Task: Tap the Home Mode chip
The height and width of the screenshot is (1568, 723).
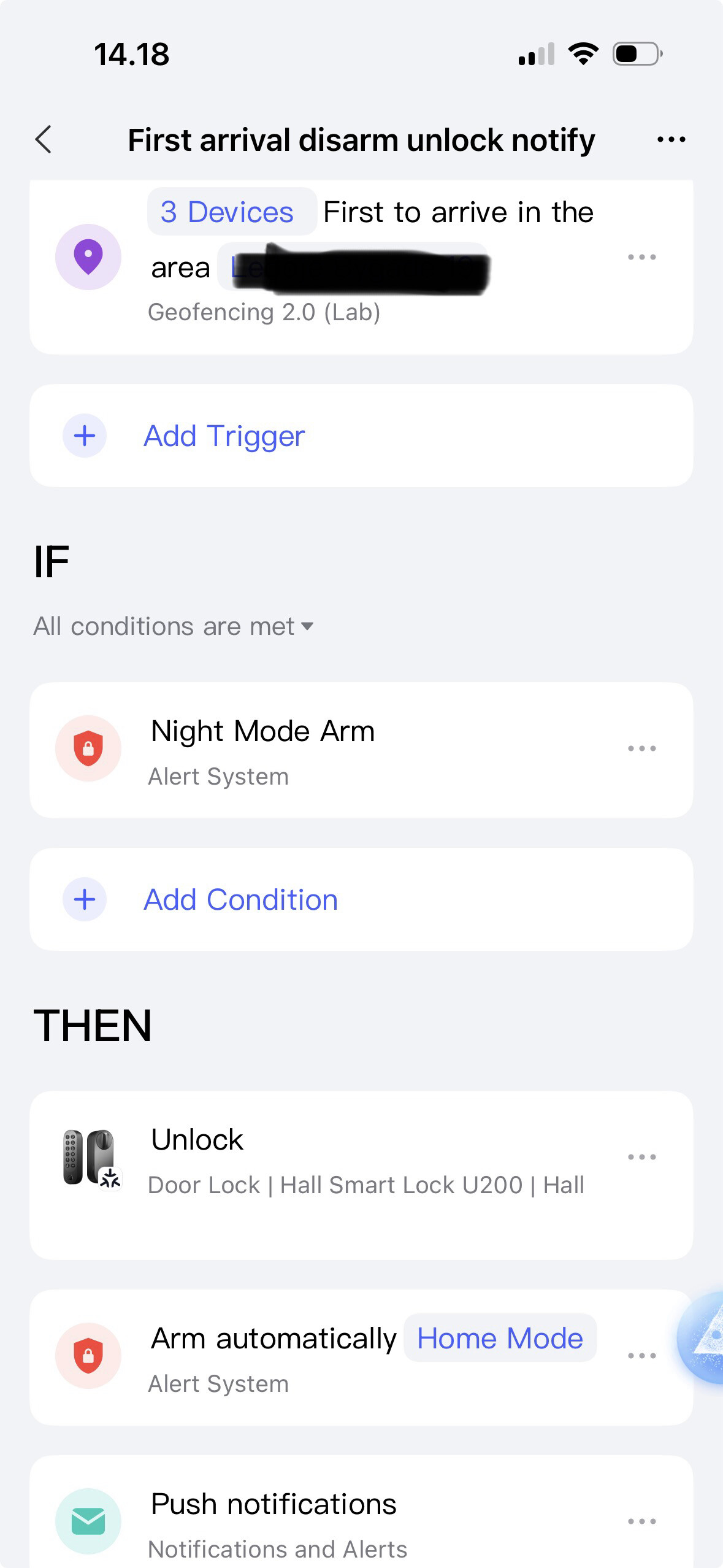Action: (x=500, y=1338)
